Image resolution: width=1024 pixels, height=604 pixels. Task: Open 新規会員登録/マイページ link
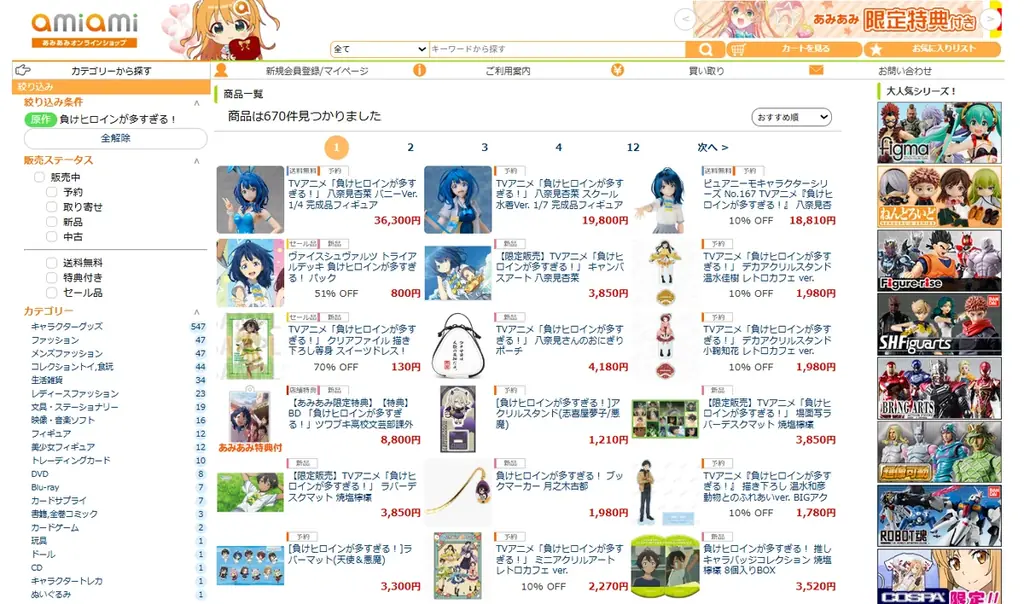pos(316,71)
